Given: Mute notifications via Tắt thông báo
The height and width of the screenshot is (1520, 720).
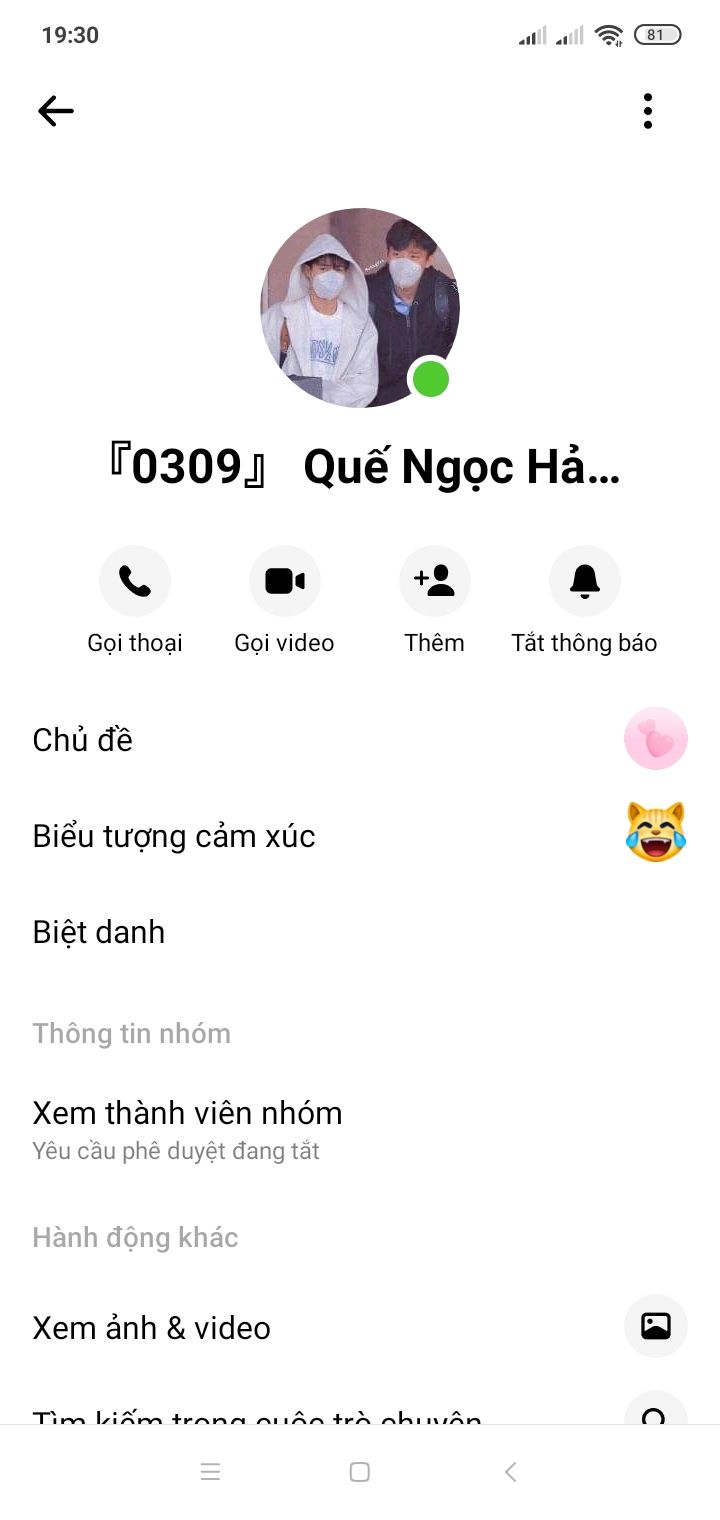Looking at the screenshot, I should point(585,581).
